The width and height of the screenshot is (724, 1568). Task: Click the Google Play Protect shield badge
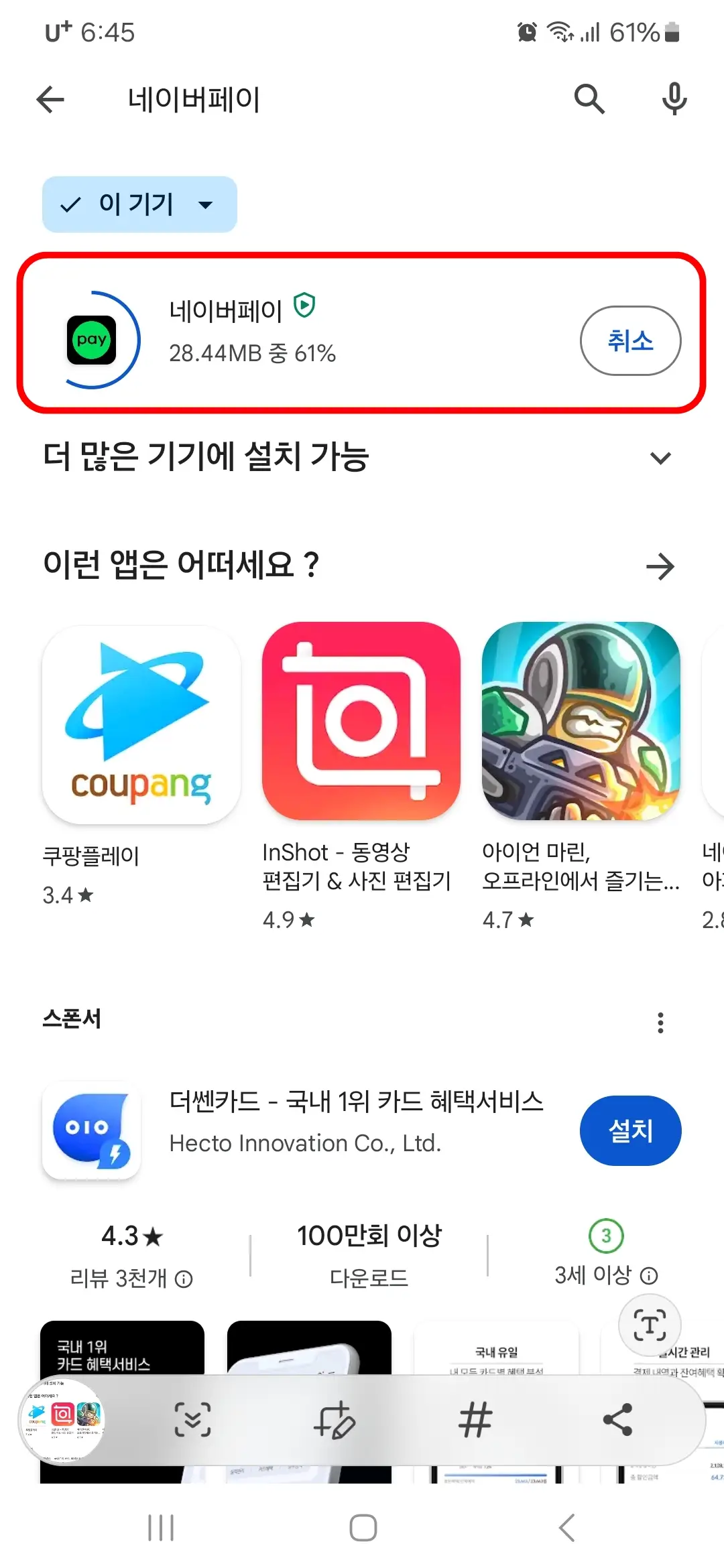306,305
